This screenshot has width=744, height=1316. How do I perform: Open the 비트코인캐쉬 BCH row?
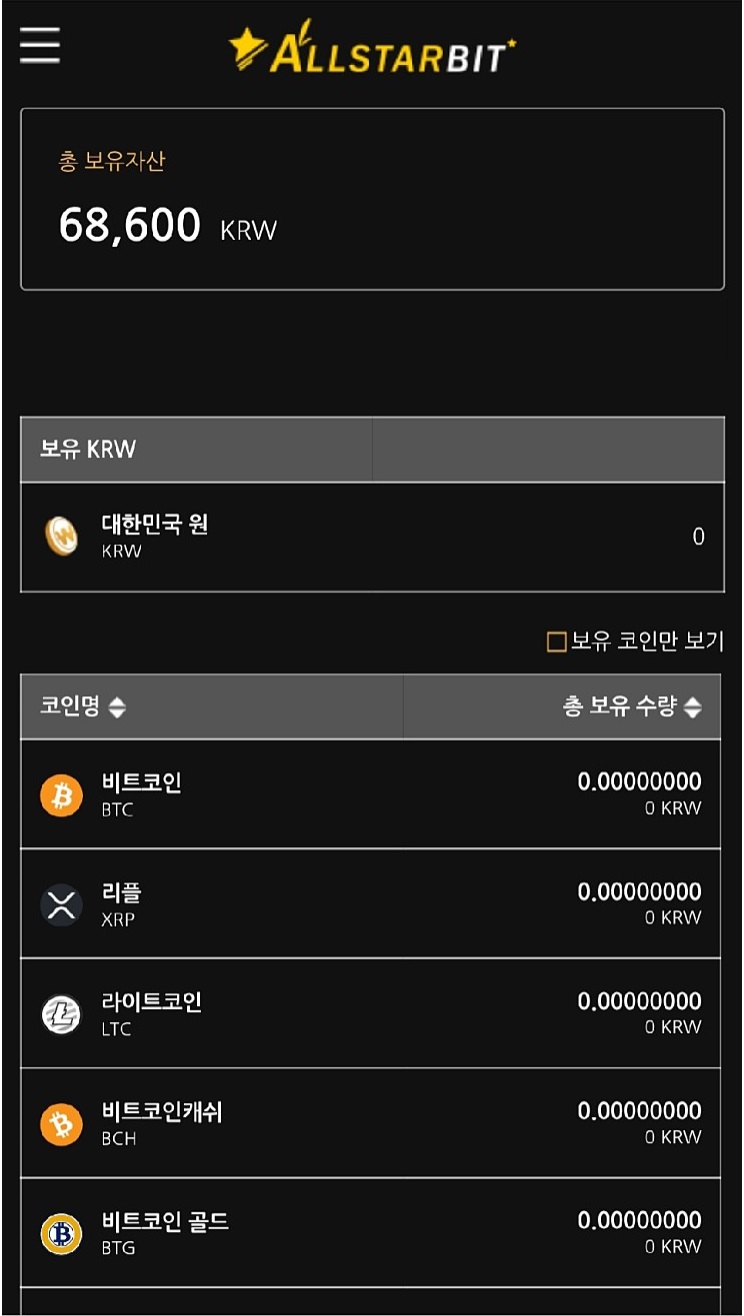tap(370, 1123)
